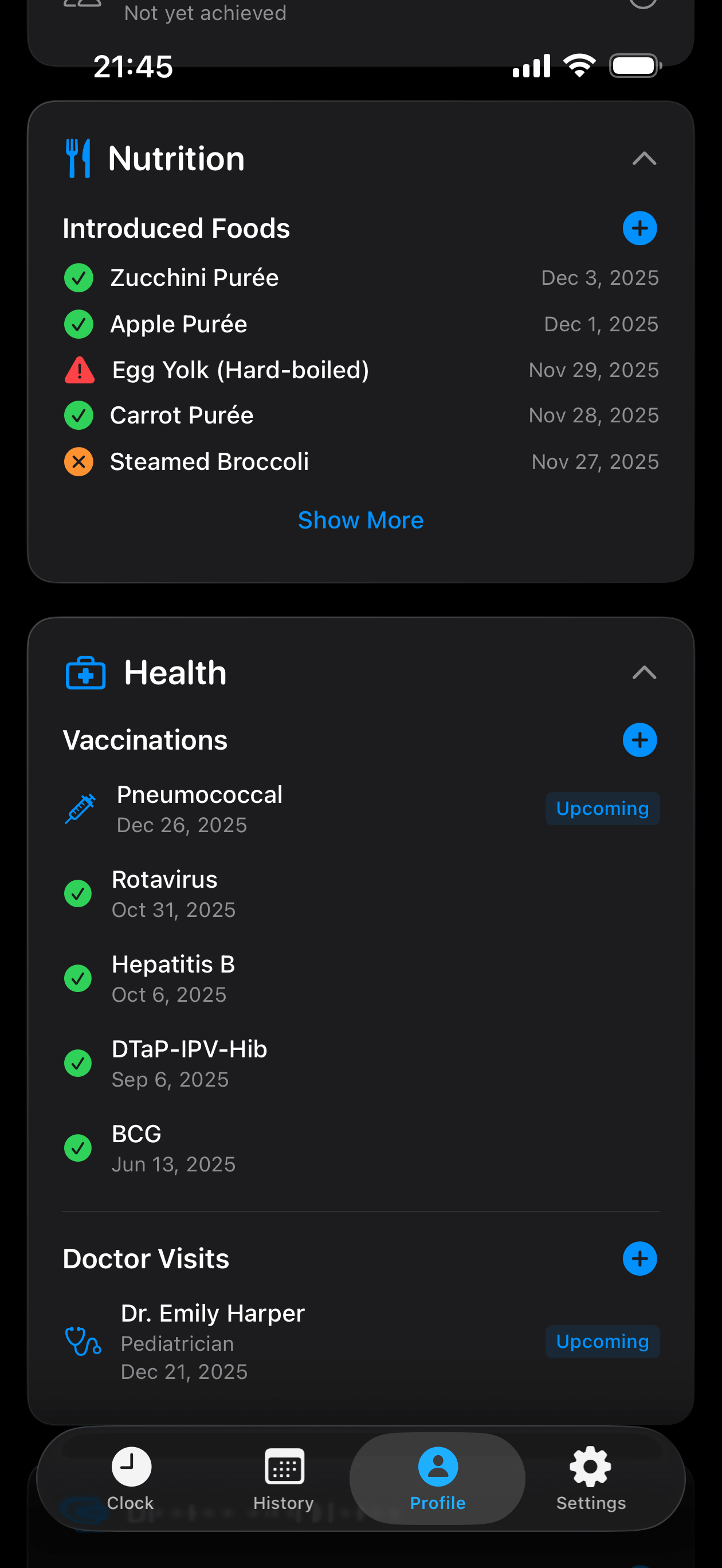Show more introduced foods
Viewport: 722px width, 1568px height.
point(360,520)
